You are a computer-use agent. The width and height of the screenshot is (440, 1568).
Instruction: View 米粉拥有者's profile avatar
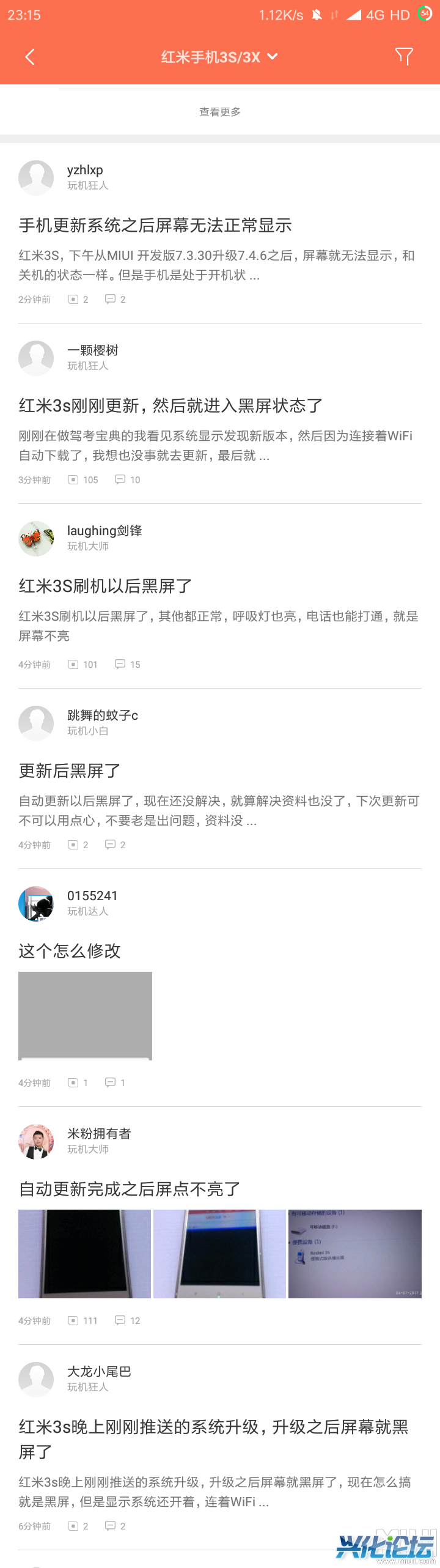36,1142
